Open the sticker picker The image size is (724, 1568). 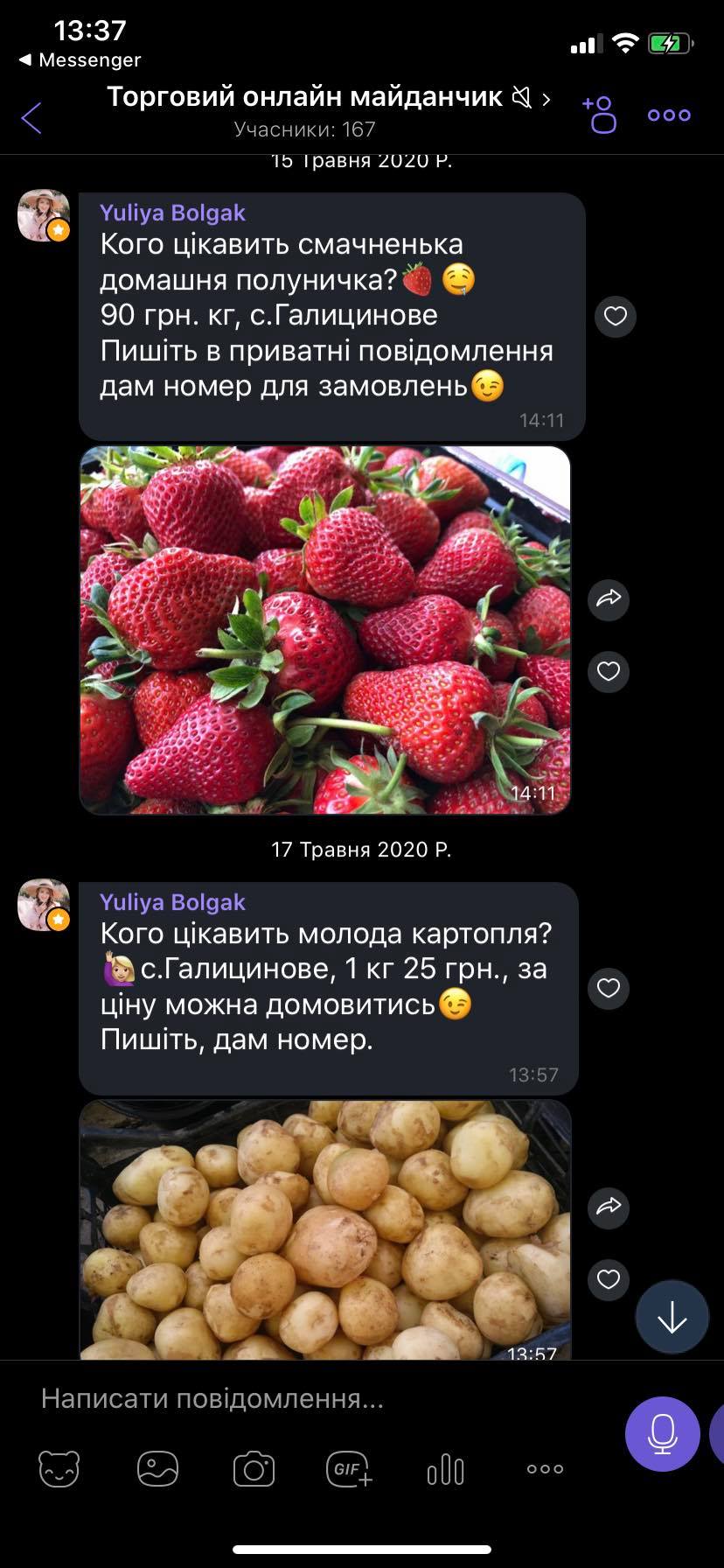pos(59,1469)
